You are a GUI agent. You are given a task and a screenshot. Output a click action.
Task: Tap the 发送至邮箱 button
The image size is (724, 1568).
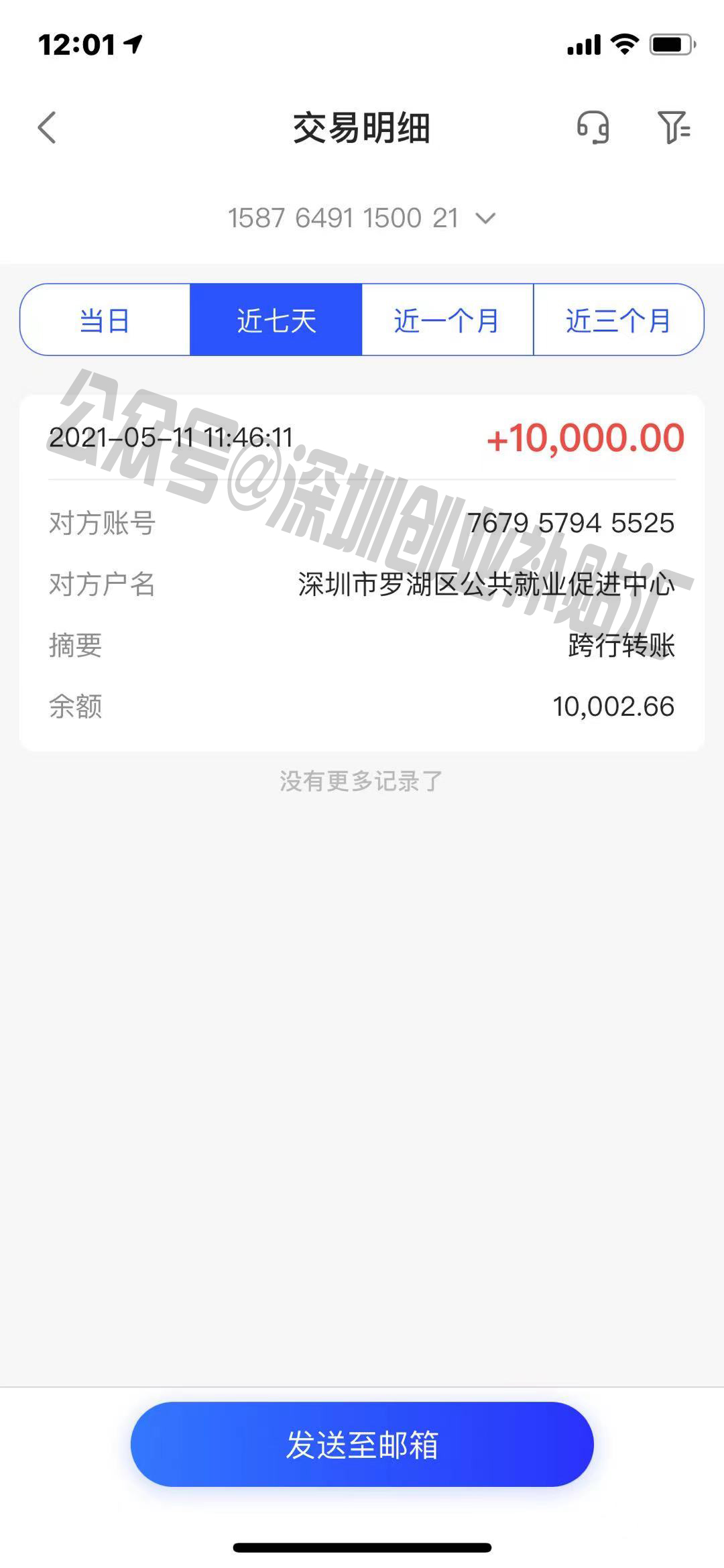pyautogui.click(x=362, y=1447)
